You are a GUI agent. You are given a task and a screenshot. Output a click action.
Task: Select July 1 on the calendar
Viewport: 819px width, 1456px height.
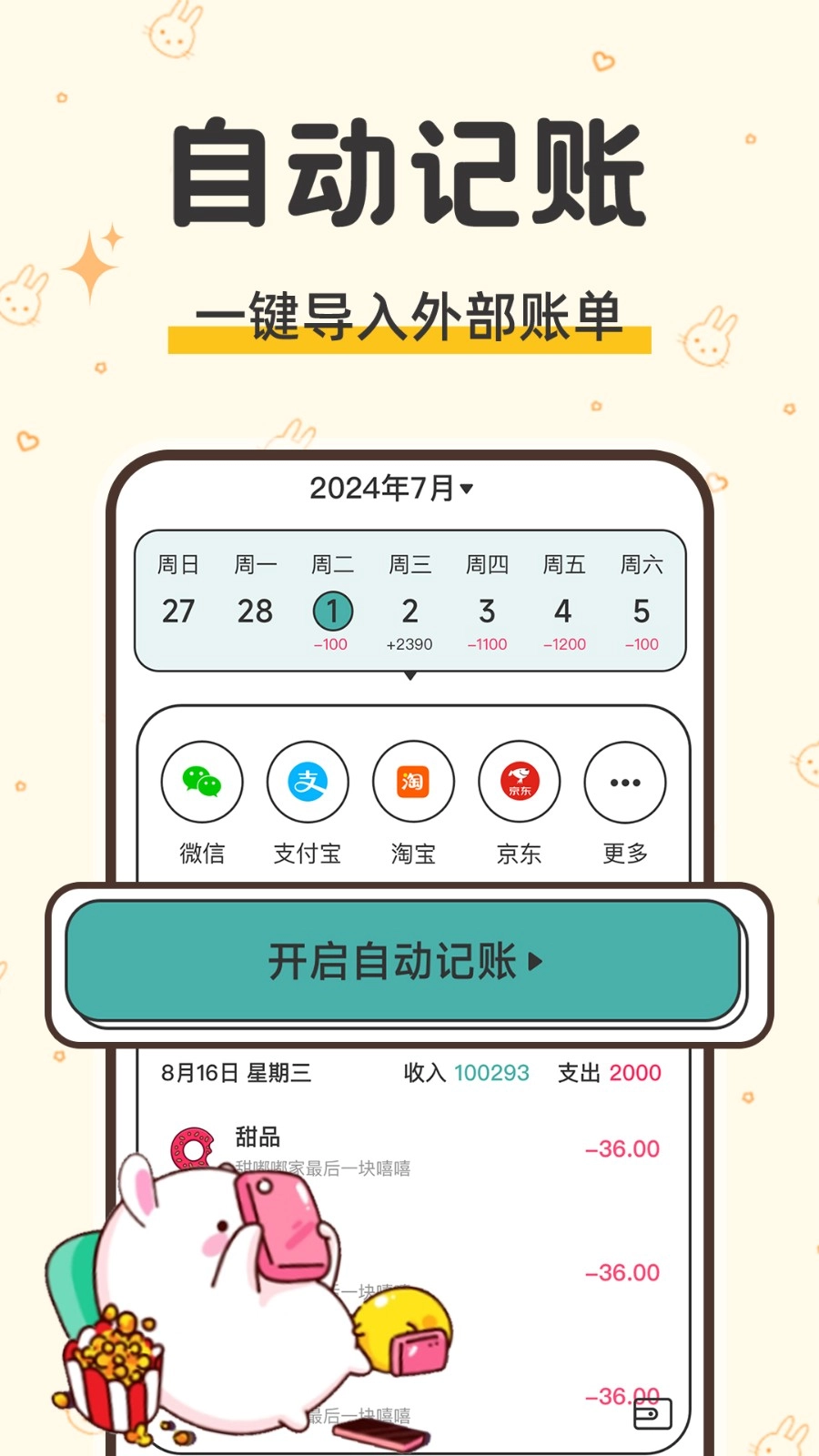pos(332,612)
